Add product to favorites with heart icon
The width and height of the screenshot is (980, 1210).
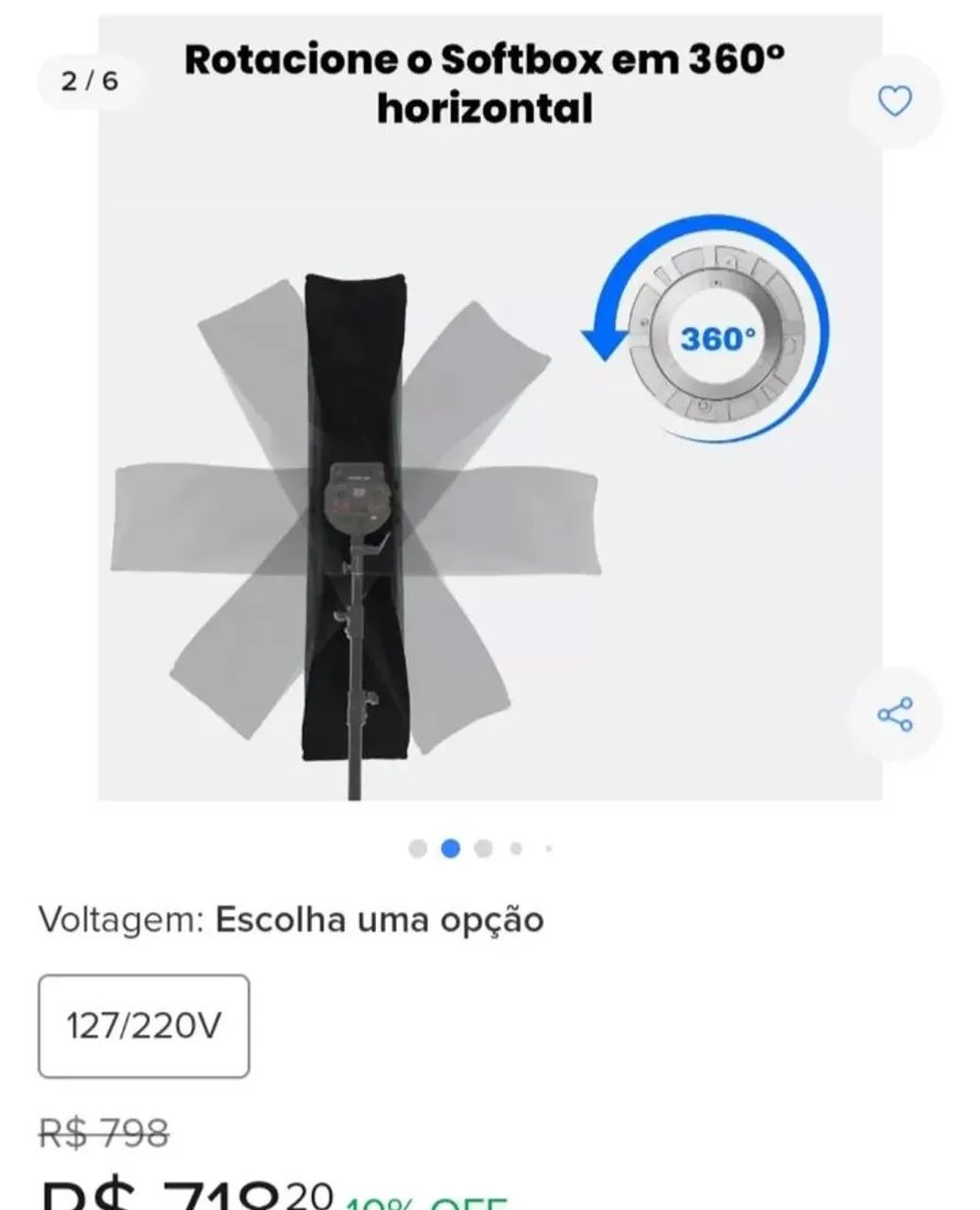894,101
